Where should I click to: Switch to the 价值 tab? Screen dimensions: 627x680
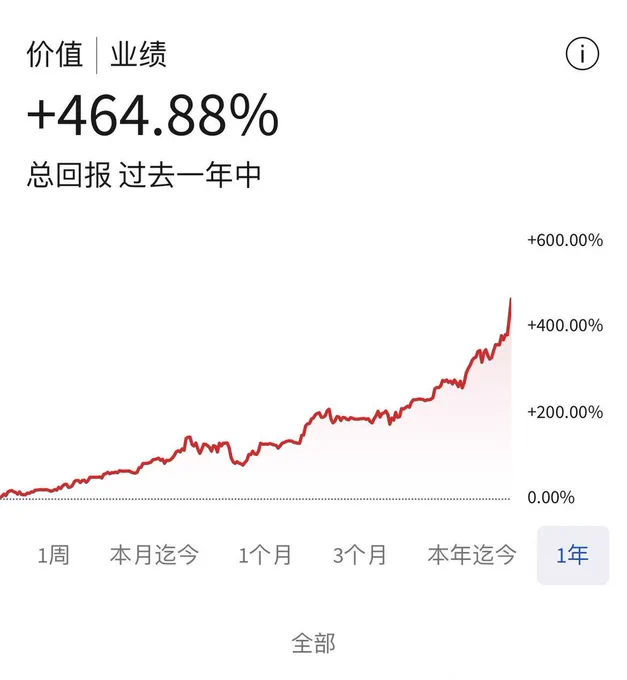tap(55, 54)
